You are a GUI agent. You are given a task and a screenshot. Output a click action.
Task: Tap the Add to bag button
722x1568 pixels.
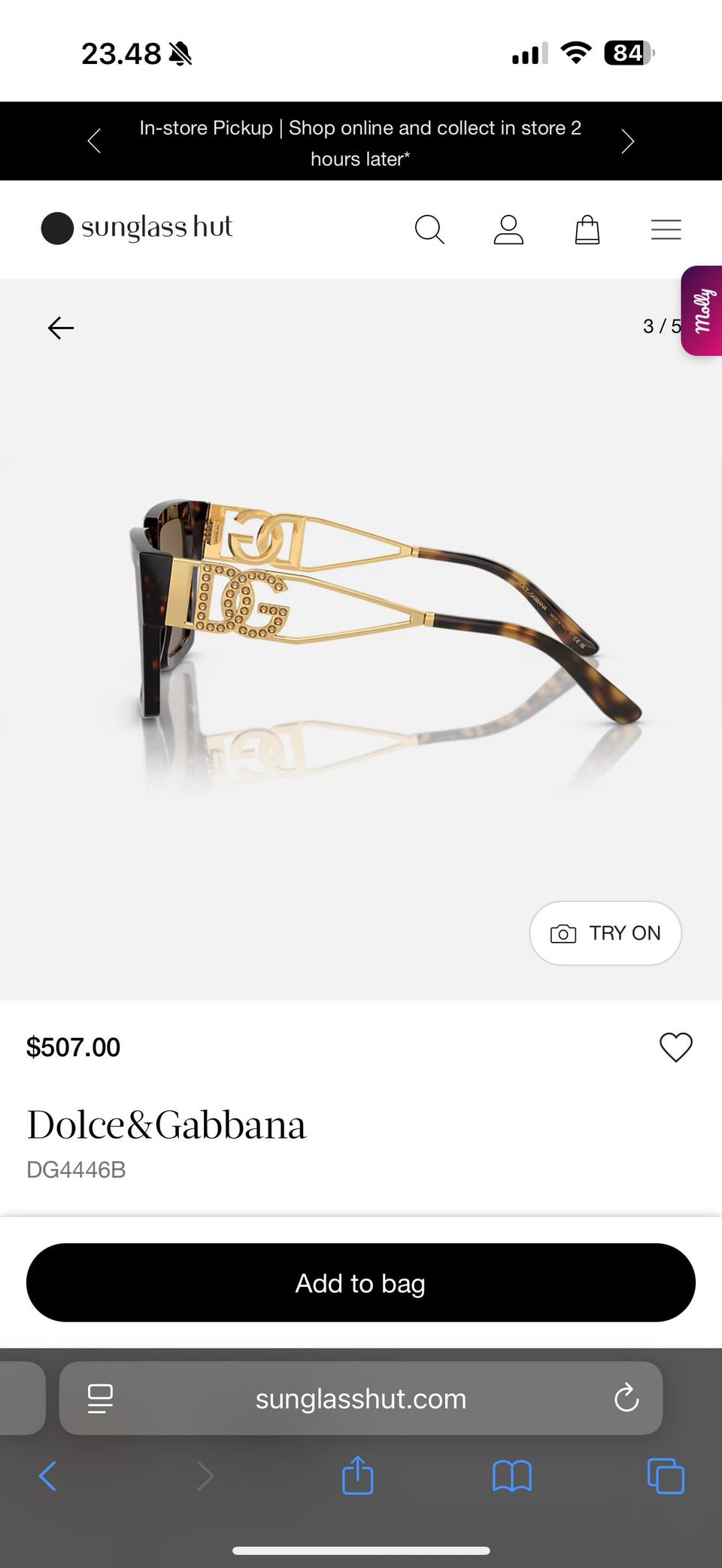[359, 1283]
